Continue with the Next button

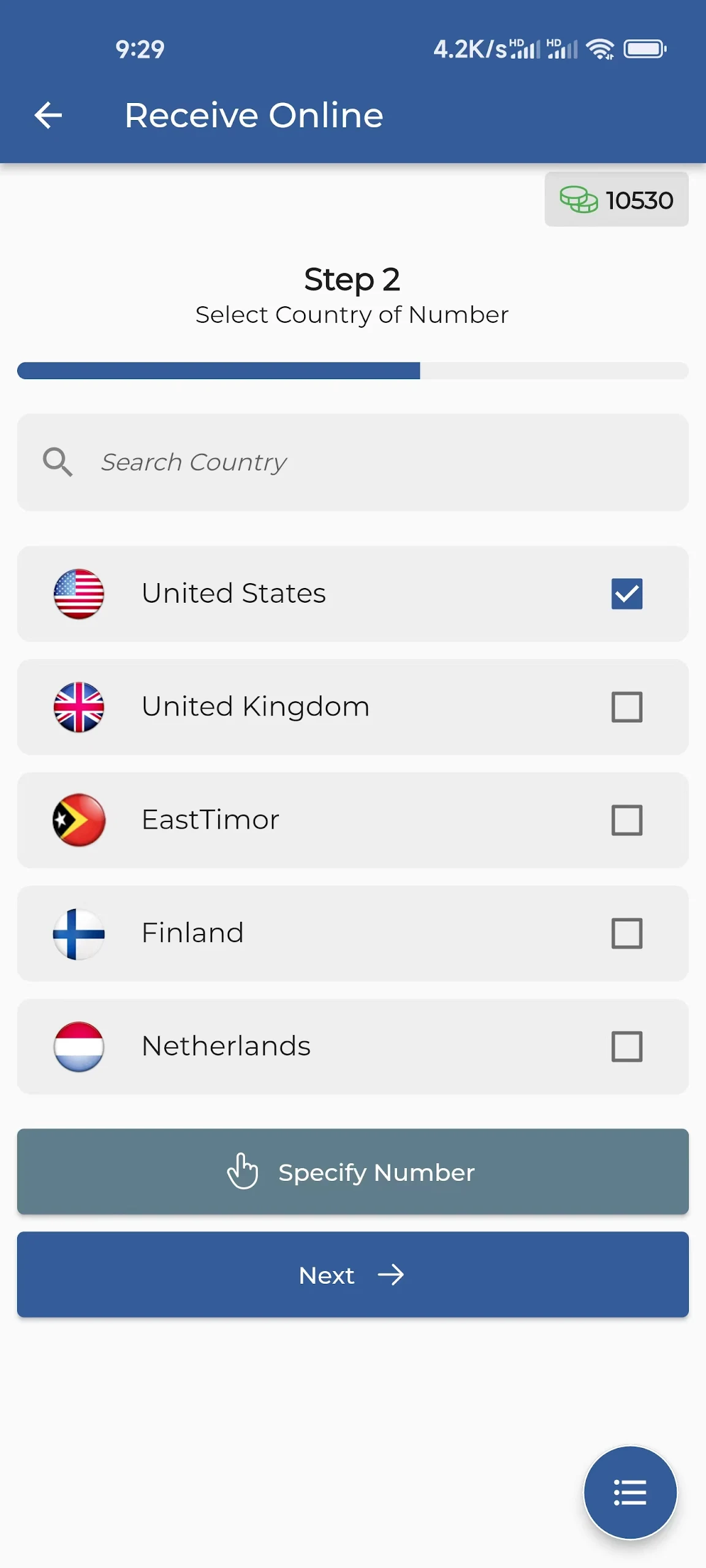352,1275
